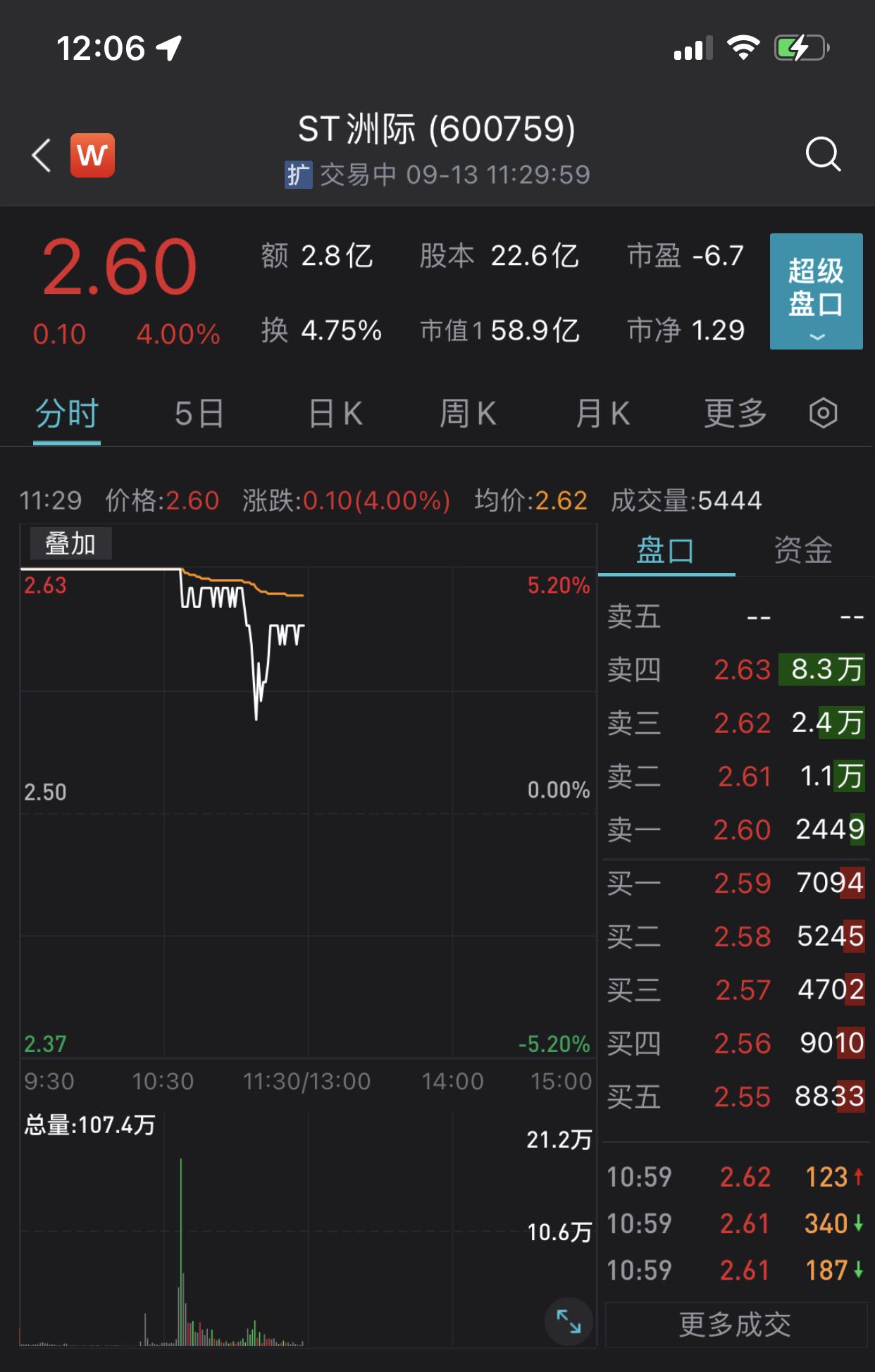Screen dimensions: 875x1372
Task: Open the 更多 chart options
Action: coord(736,414)
